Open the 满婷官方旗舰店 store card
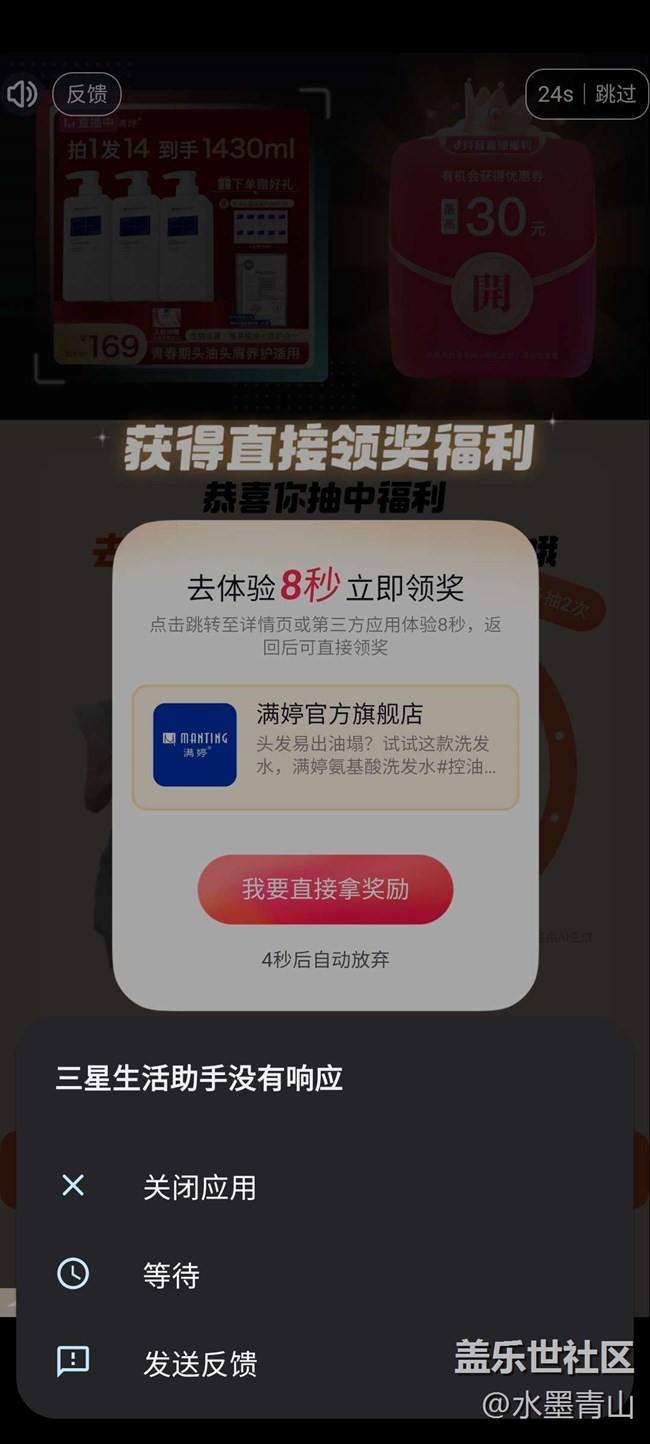The width and height of the screenshot is (650, 1444). coord(325,746)
